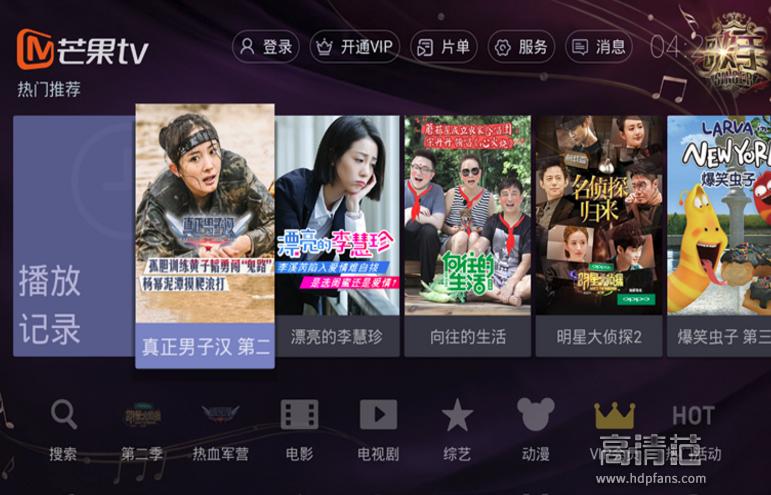Open the 片单 playlist
This screenshot has width=771, height=495.
point(443,46)
